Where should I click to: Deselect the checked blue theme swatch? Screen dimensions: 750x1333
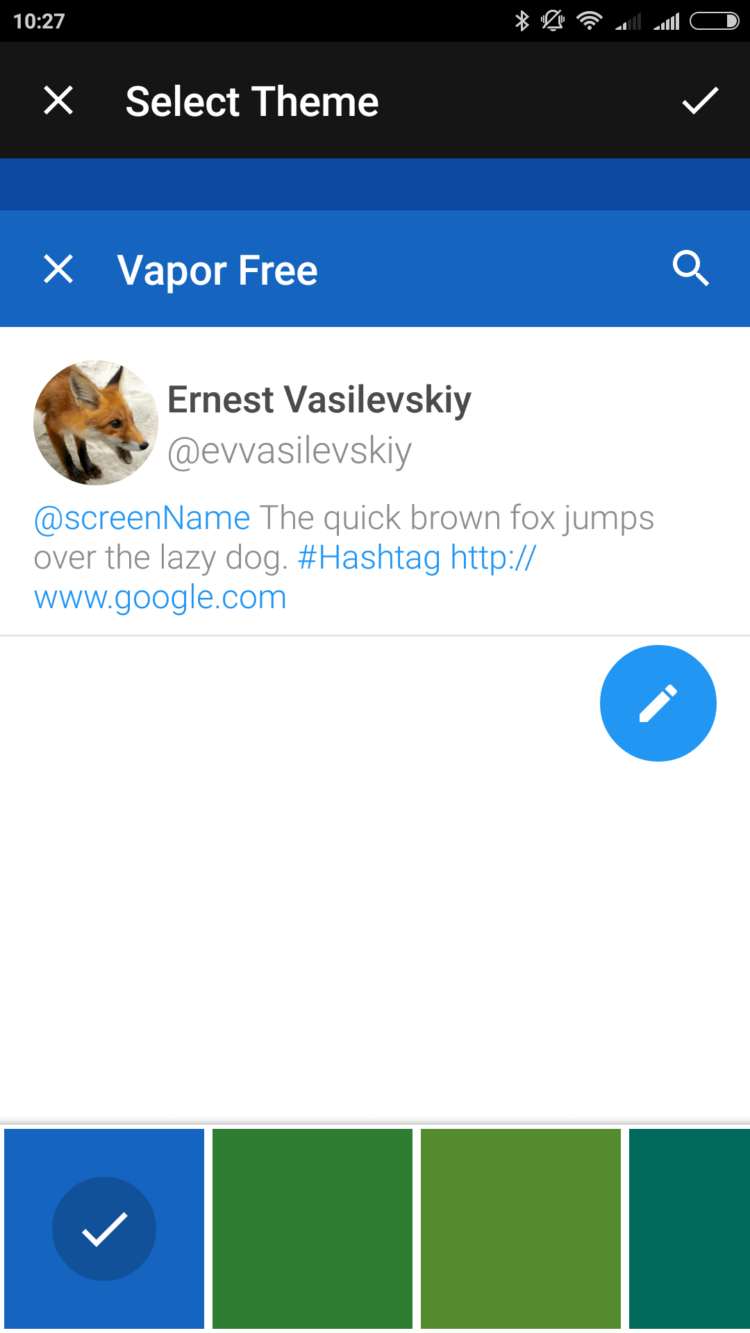(104, 1228)
